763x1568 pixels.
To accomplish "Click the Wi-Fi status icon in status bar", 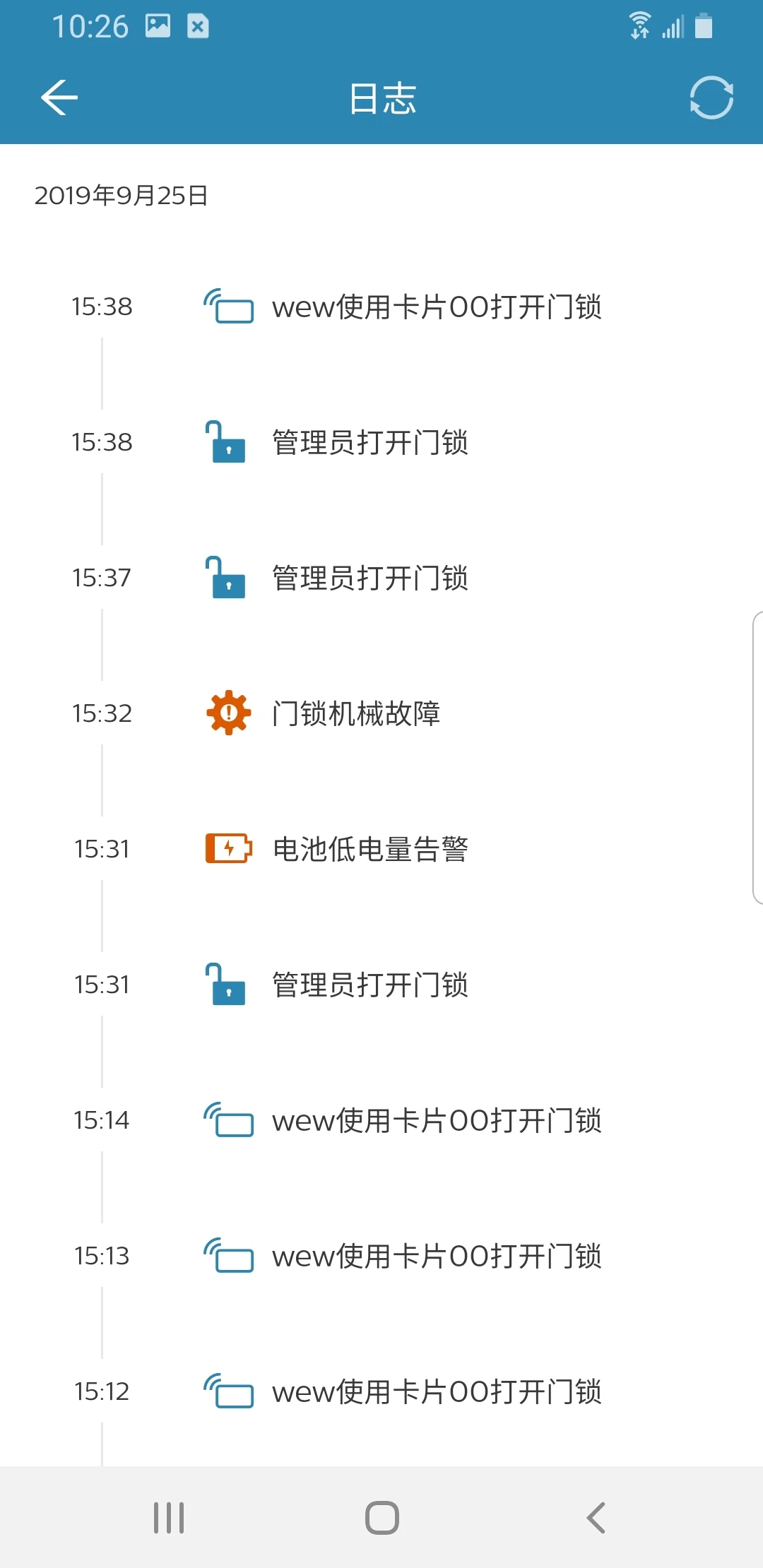I will 640,25.
